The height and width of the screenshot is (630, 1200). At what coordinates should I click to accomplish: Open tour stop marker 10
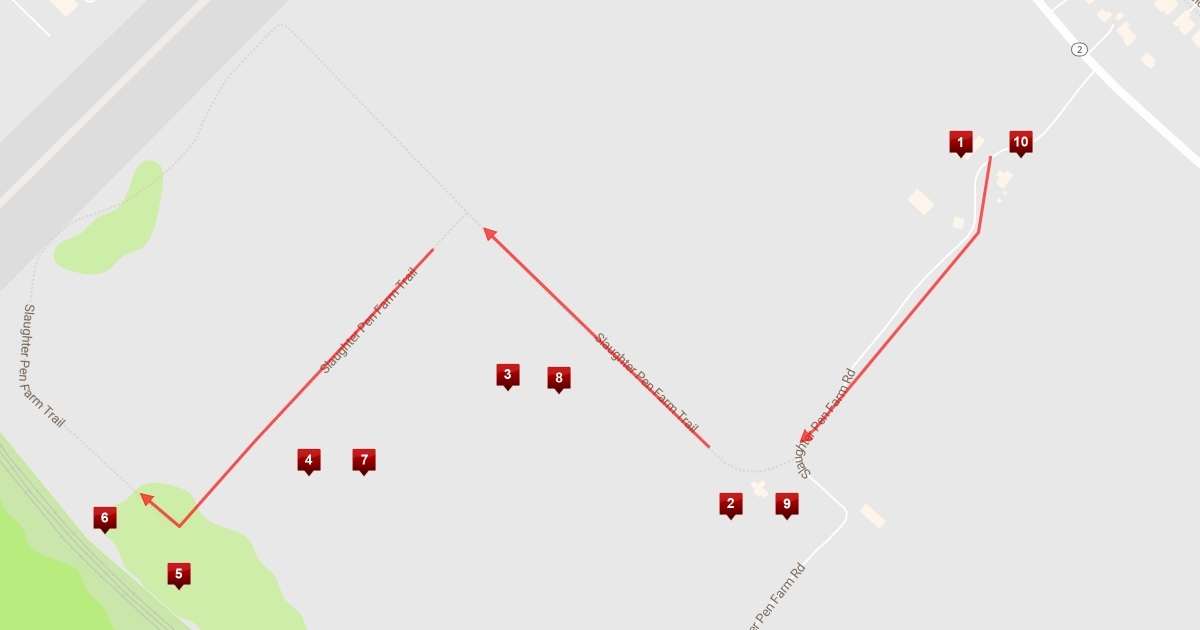(1020, 143)
